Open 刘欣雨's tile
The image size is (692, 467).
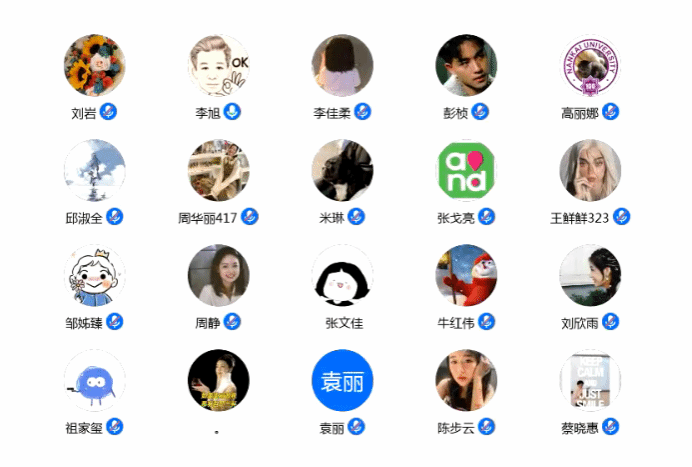(590, 275)
